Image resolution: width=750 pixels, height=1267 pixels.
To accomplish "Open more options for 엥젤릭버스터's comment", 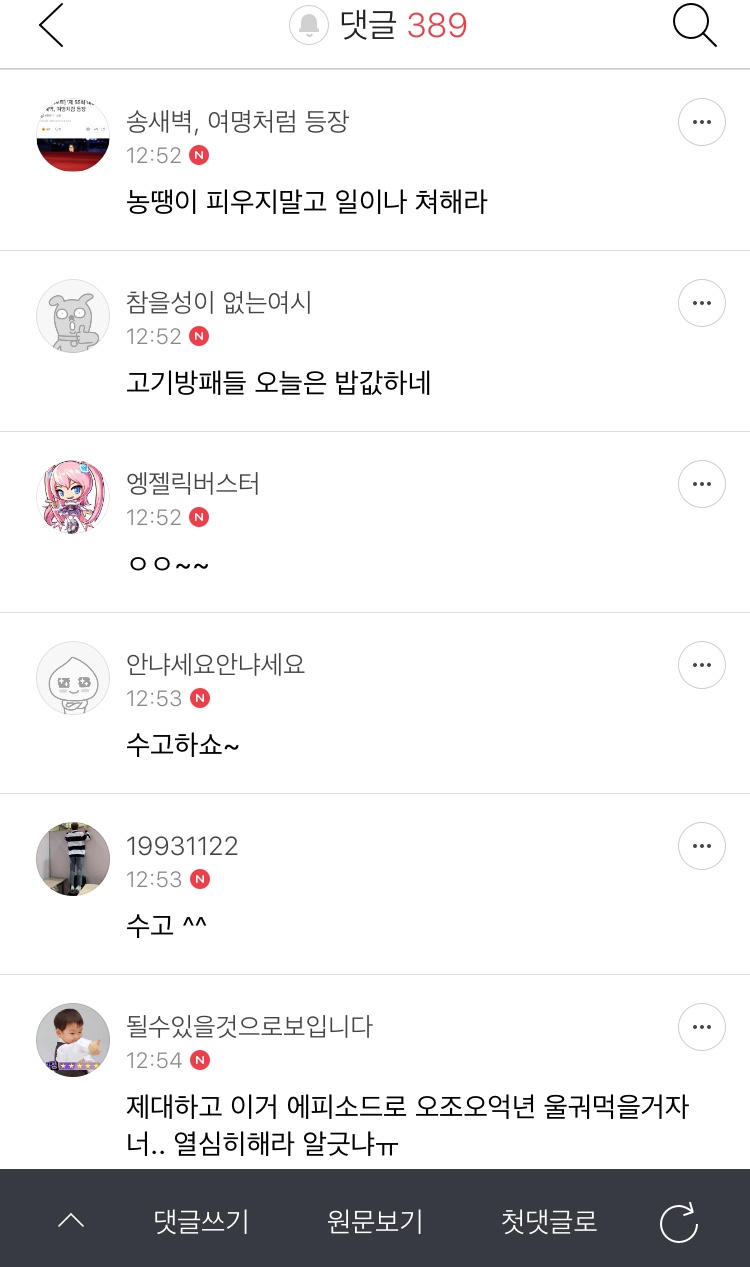I will [x=701, y=484].
